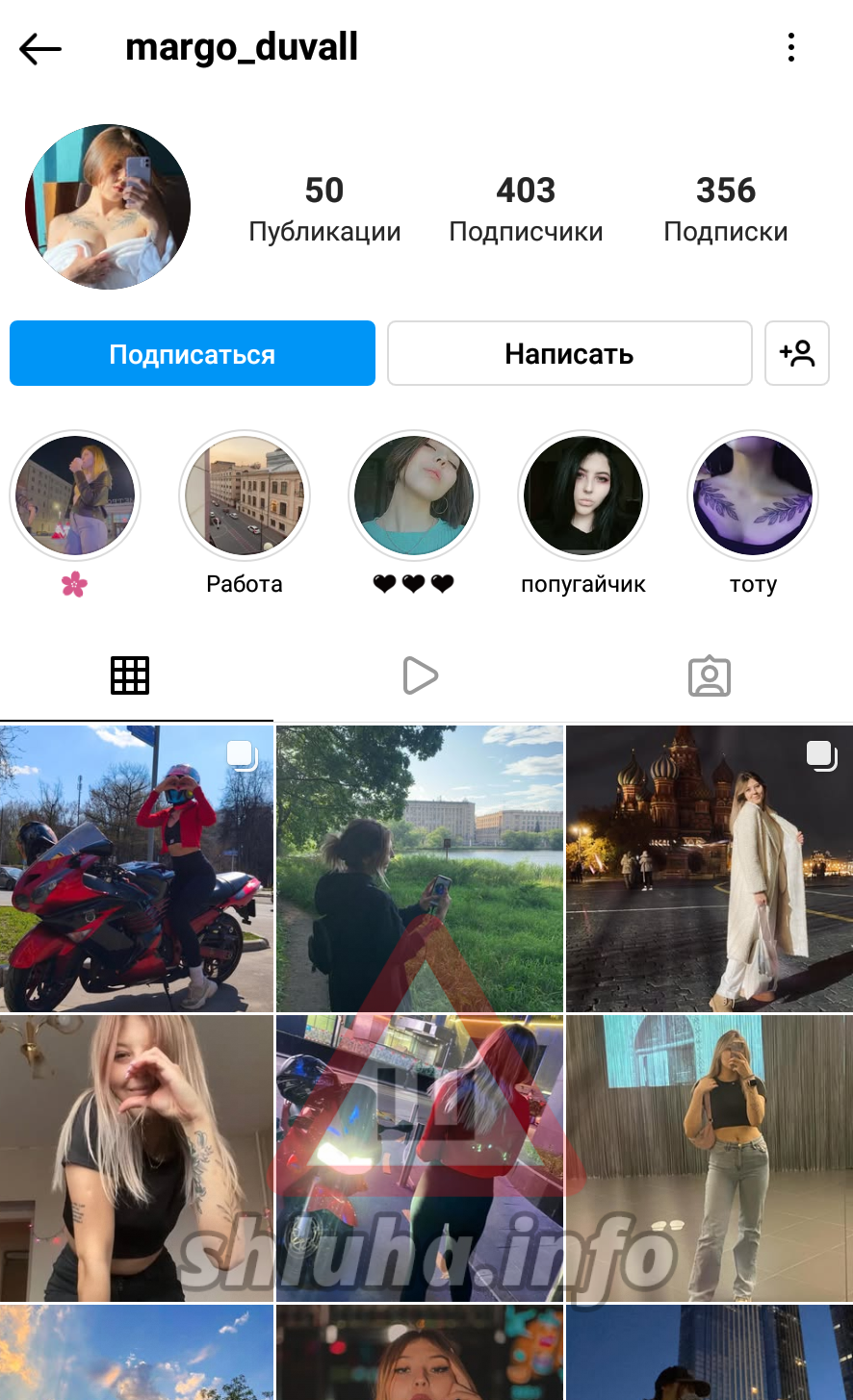Screen dimensions: 853x1400
Task: Open the black hearts story highlight
Action: [414, 496]
